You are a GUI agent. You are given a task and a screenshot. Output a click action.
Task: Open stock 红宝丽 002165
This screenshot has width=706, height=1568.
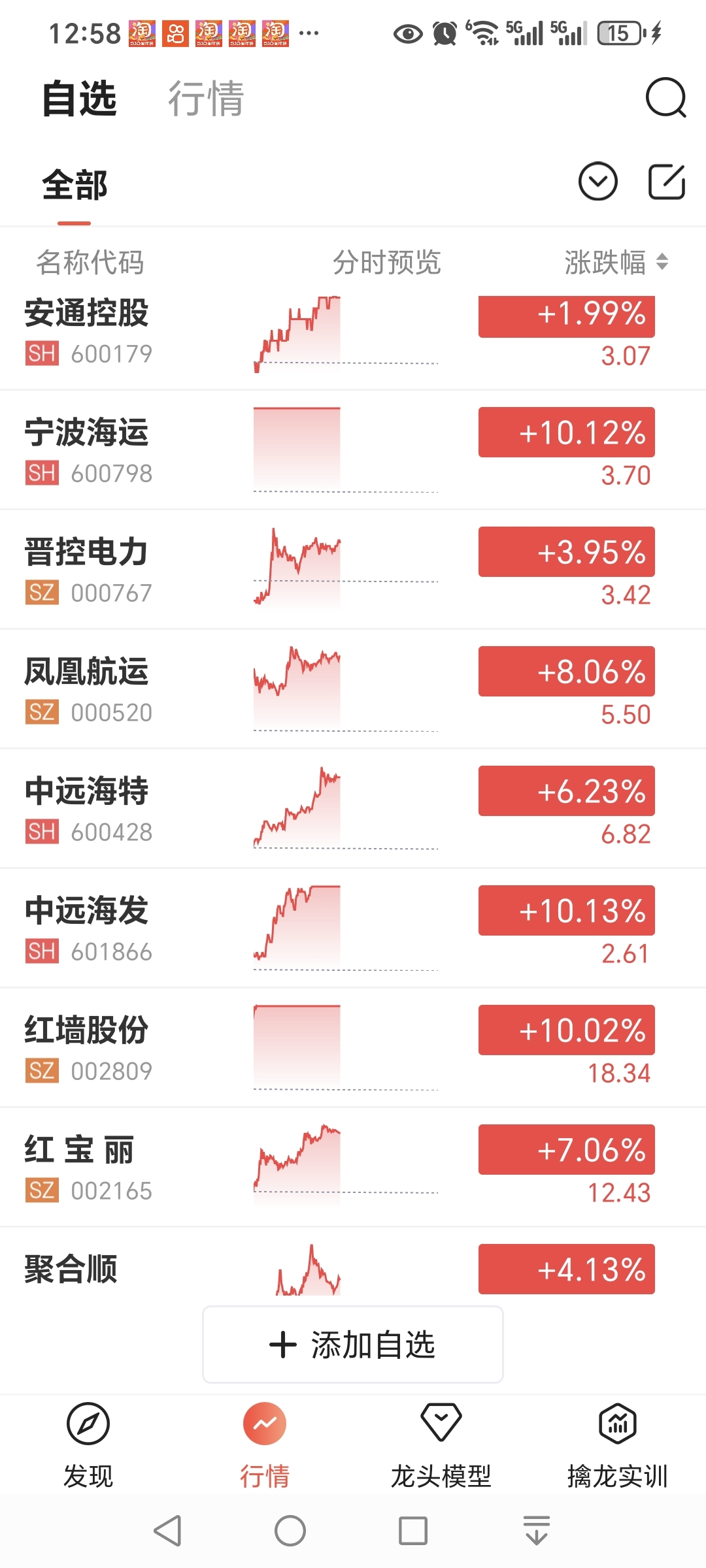pos(353,1168)
